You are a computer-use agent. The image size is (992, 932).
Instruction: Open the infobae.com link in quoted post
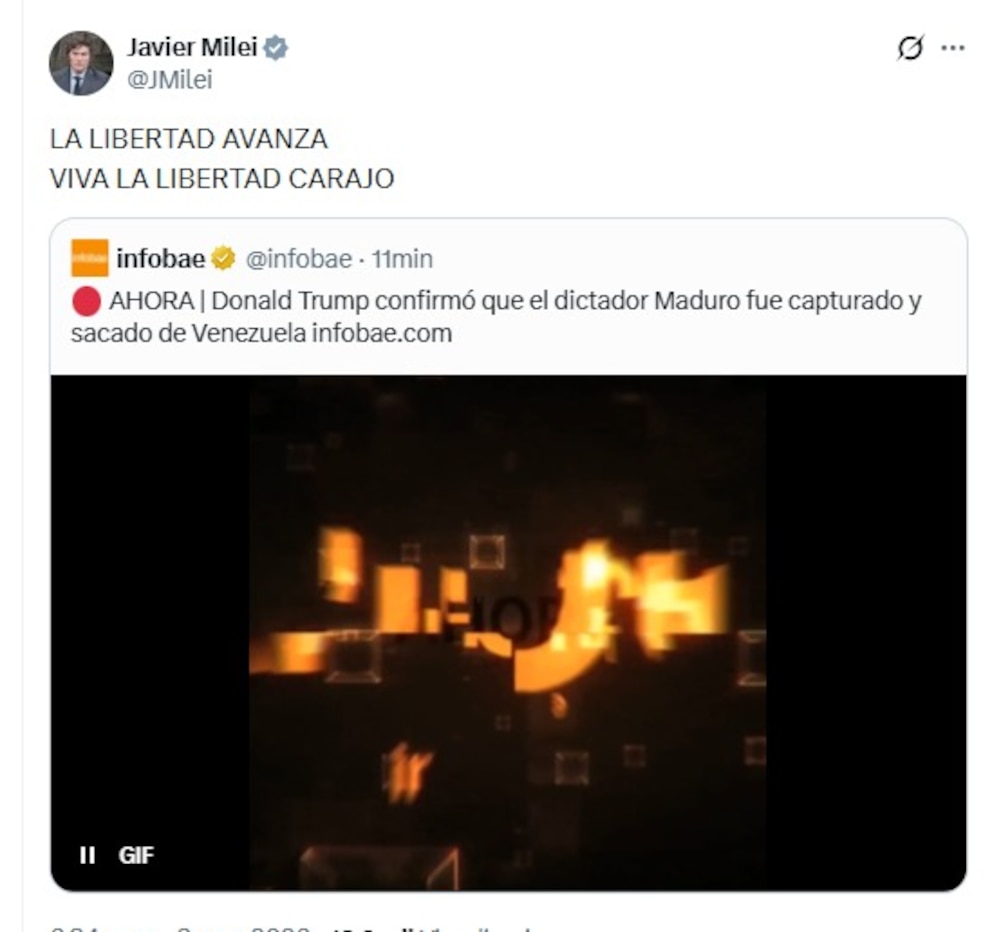381,333
